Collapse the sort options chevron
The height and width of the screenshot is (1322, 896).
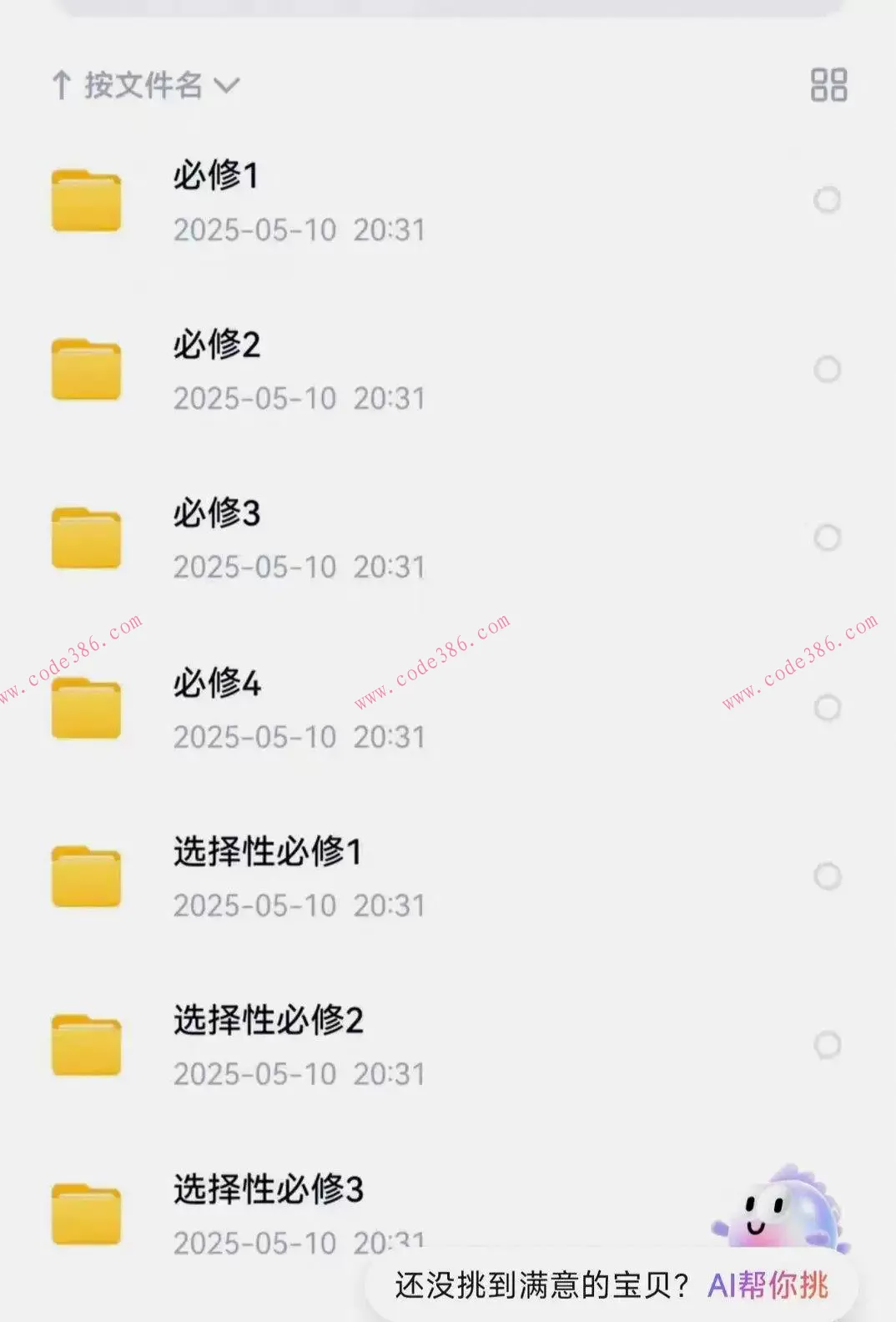[x=227, y=87]
